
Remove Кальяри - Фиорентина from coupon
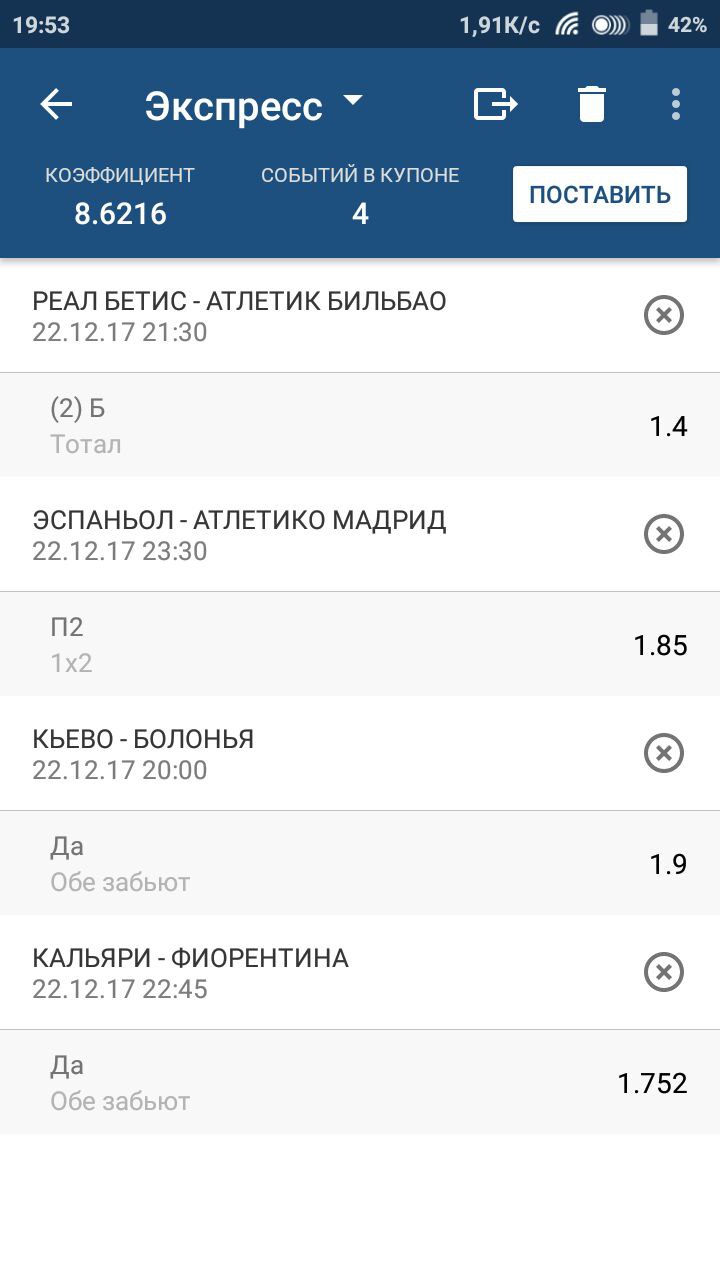click(663, 972)
